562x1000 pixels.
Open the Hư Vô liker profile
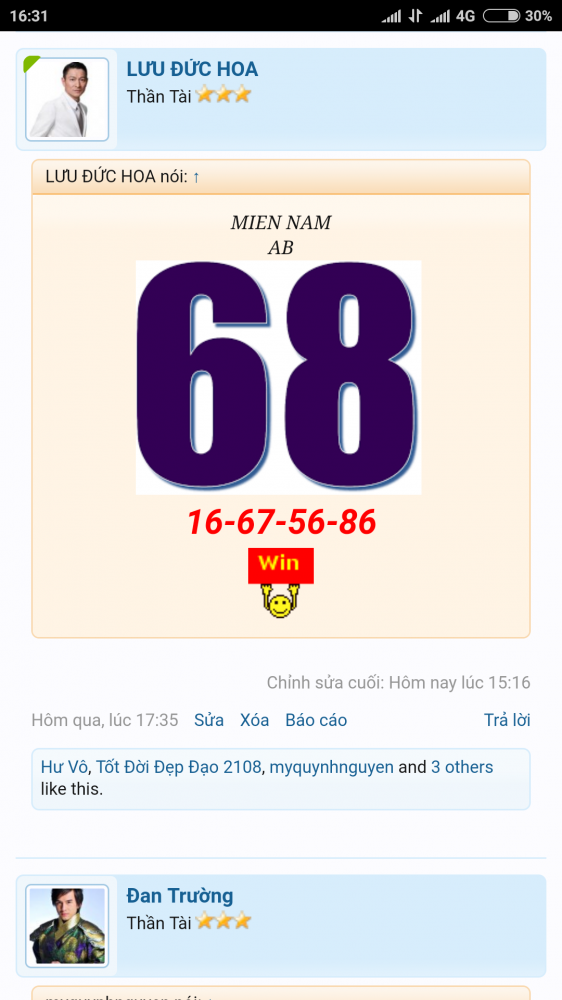64,767
